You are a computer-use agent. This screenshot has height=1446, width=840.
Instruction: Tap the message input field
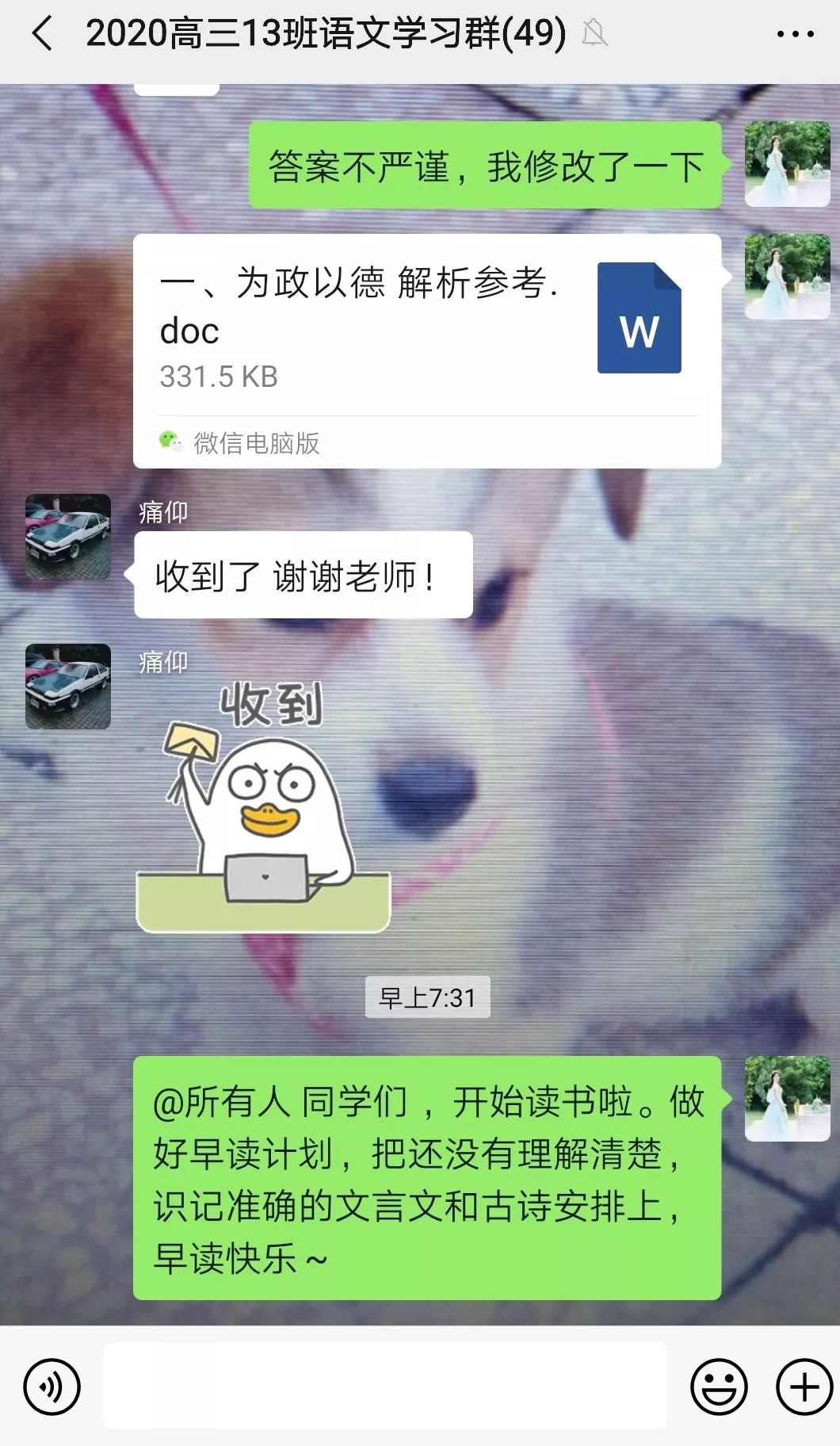tap(384, 1386)
